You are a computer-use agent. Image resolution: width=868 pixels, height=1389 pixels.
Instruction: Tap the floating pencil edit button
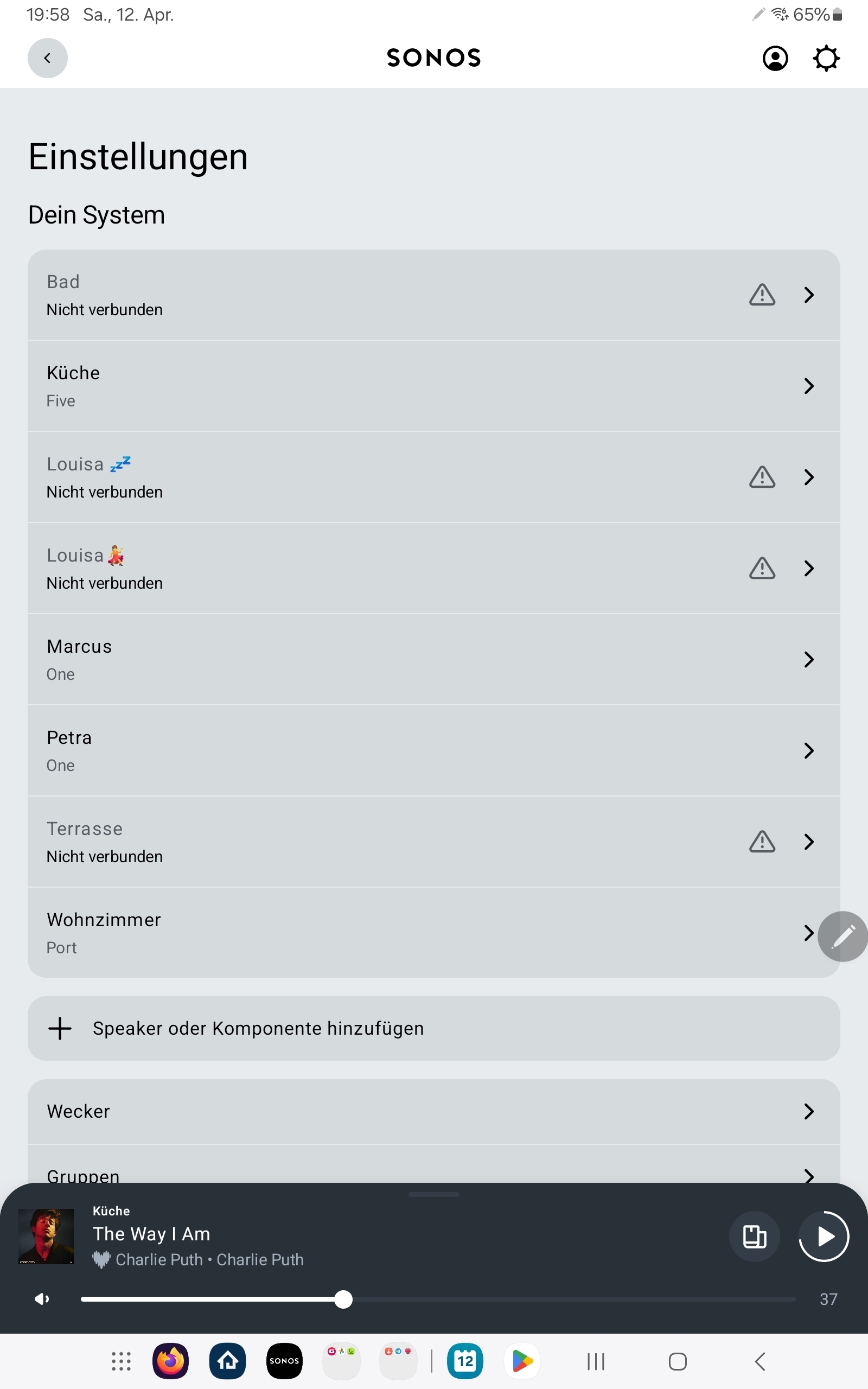click(x=842, y=936)
